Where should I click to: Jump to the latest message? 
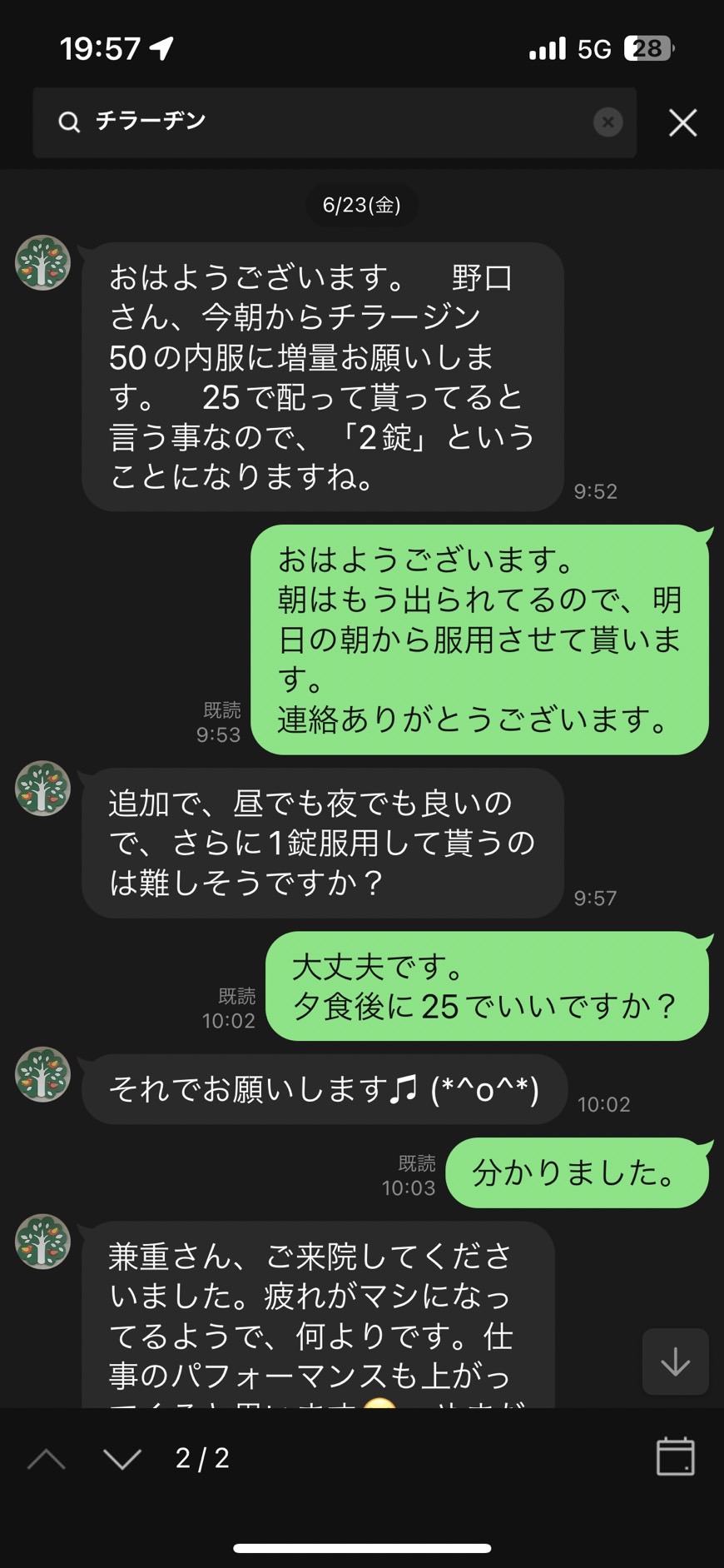(x=675, y=1361)
